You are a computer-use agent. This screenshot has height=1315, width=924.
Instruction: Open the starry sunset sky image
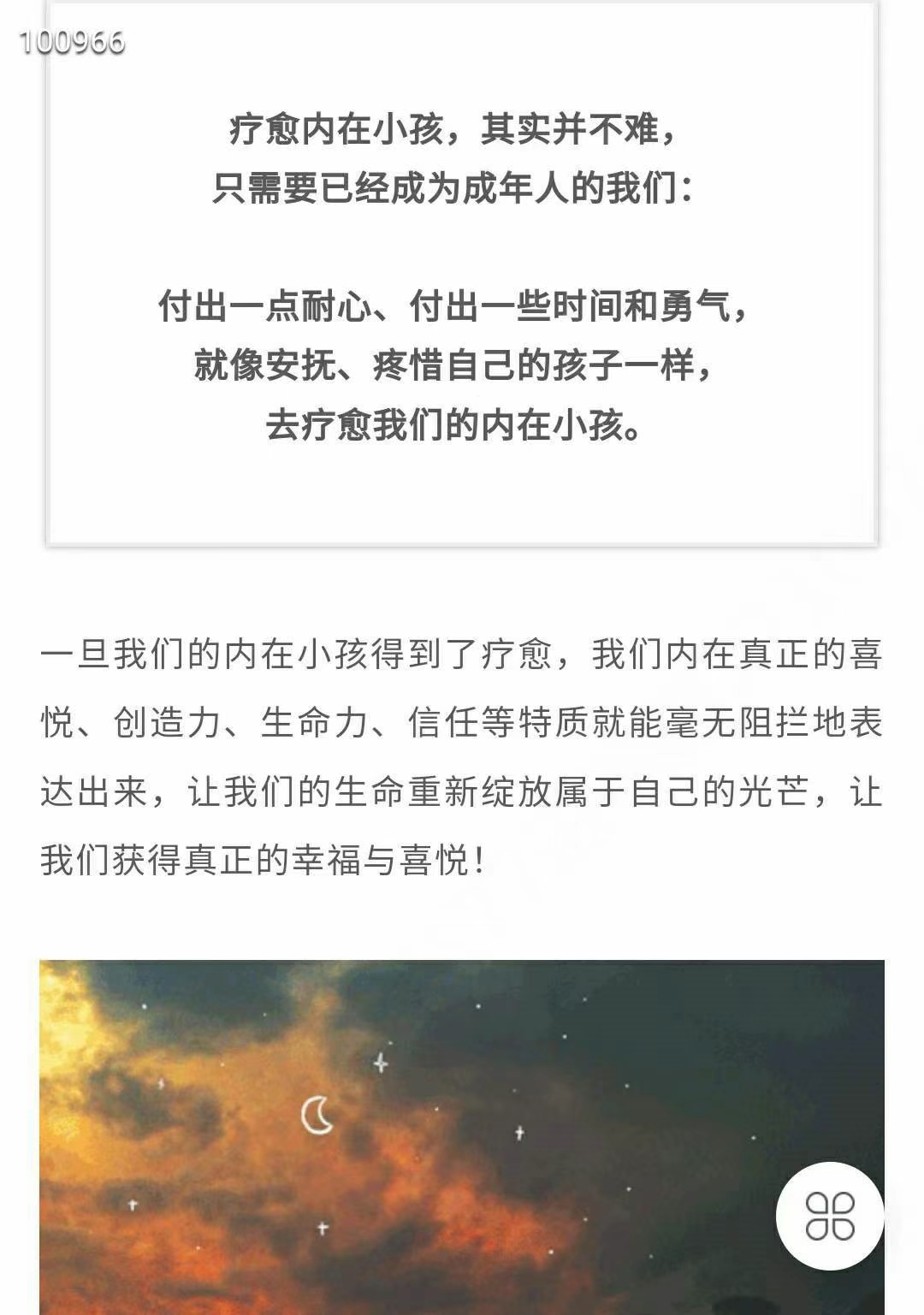click(411, 1138)
